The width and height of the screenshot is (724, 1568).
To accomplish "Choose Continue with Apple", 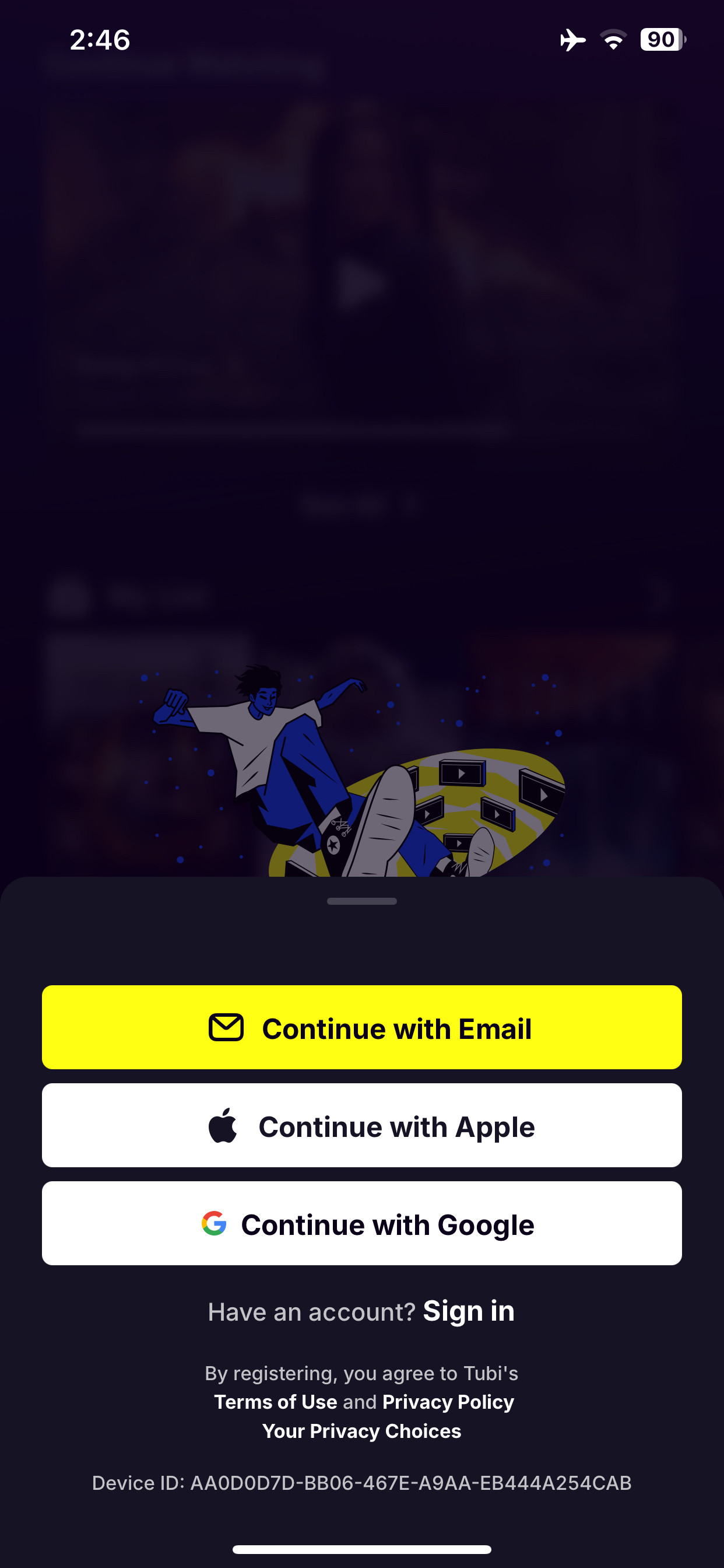I will tap(361, 1125).
